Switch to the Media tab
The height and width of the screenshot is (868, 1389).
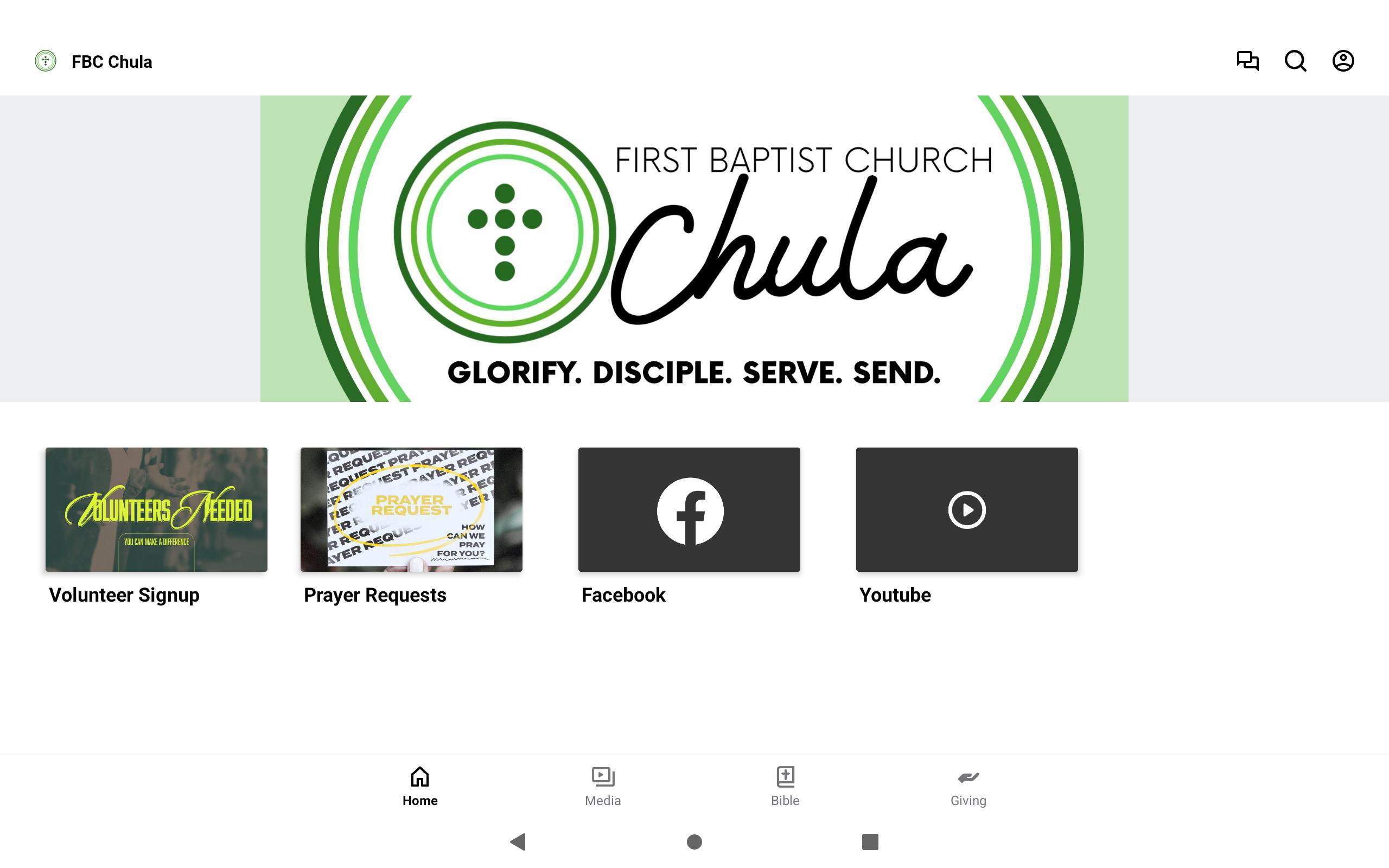click(603, 786)
